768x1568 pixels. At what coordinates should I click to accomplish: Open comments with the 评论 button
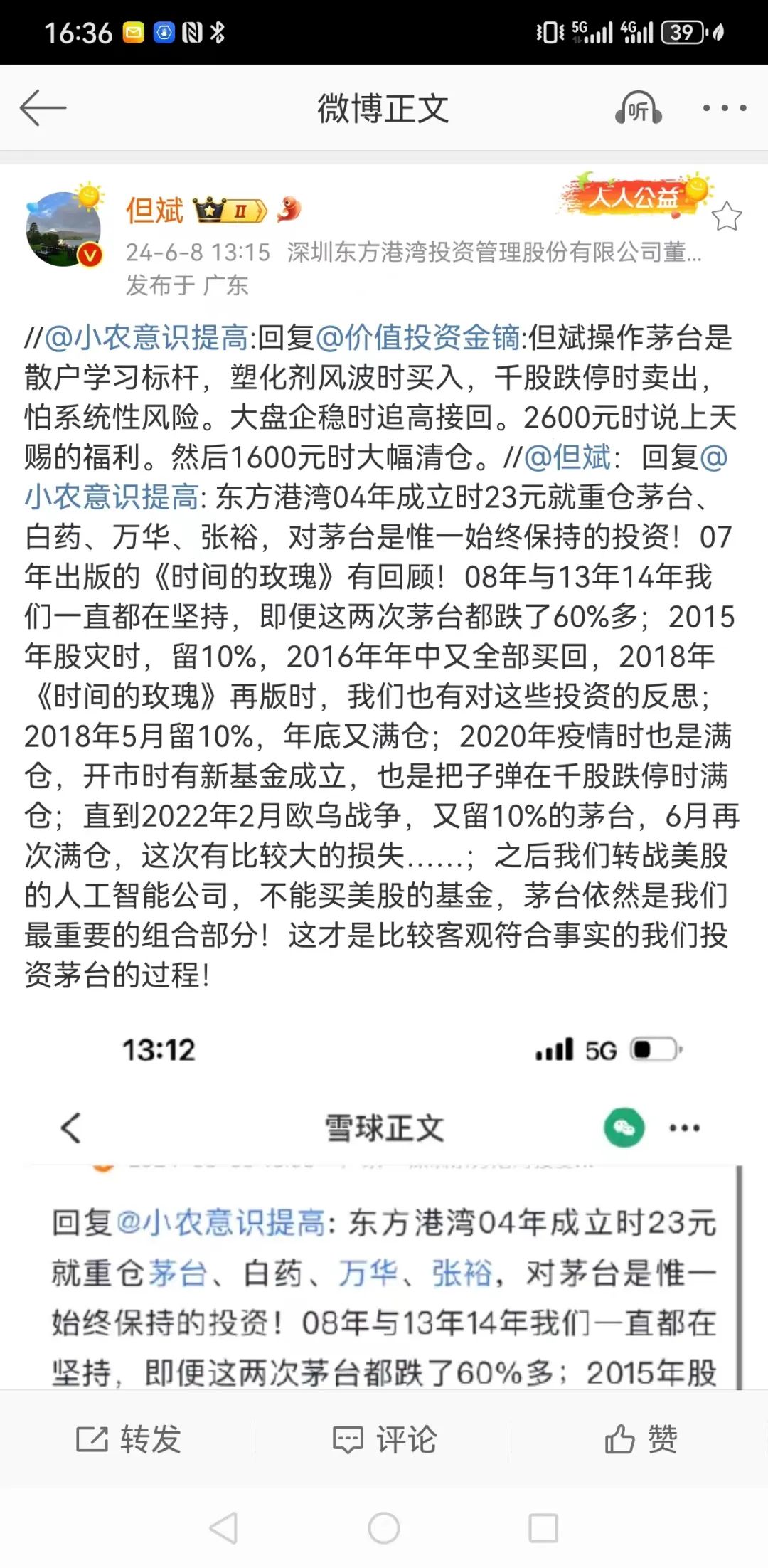[x=384, y=1439]
